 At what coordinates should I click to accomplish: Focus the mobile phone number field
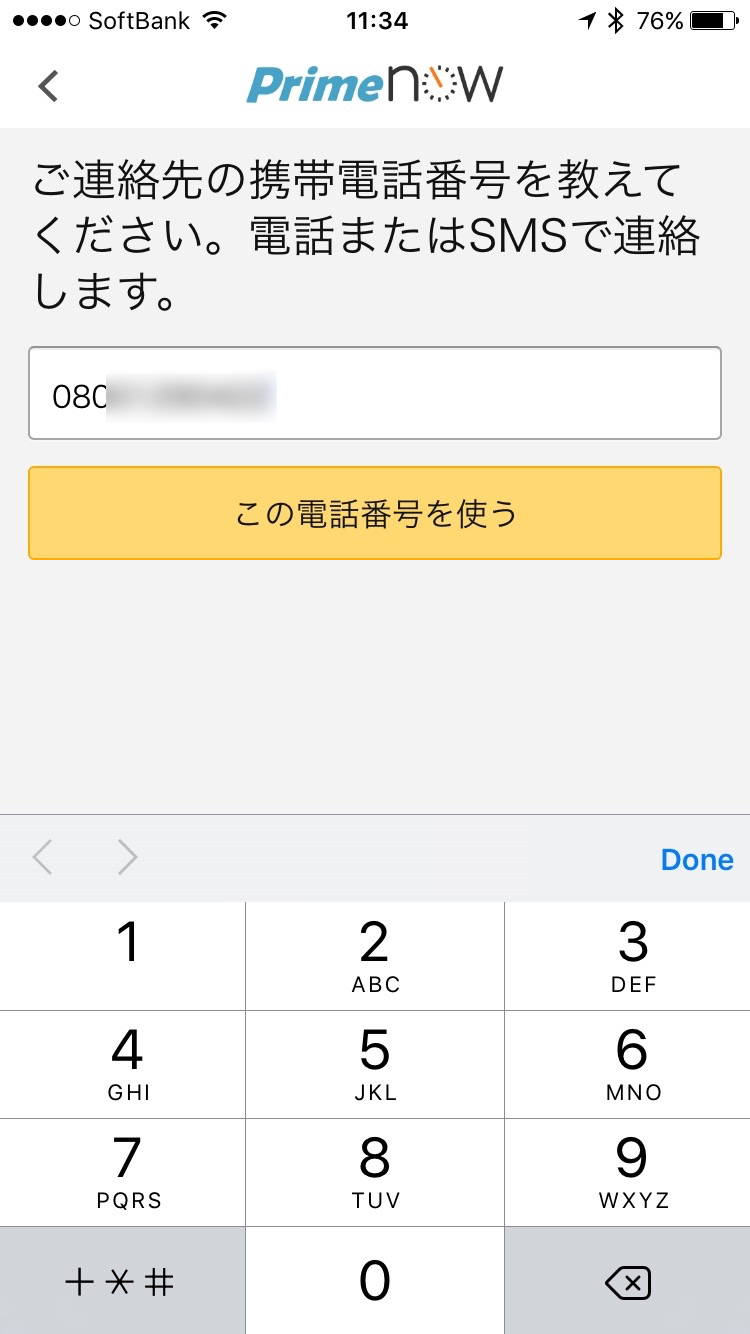374,393
